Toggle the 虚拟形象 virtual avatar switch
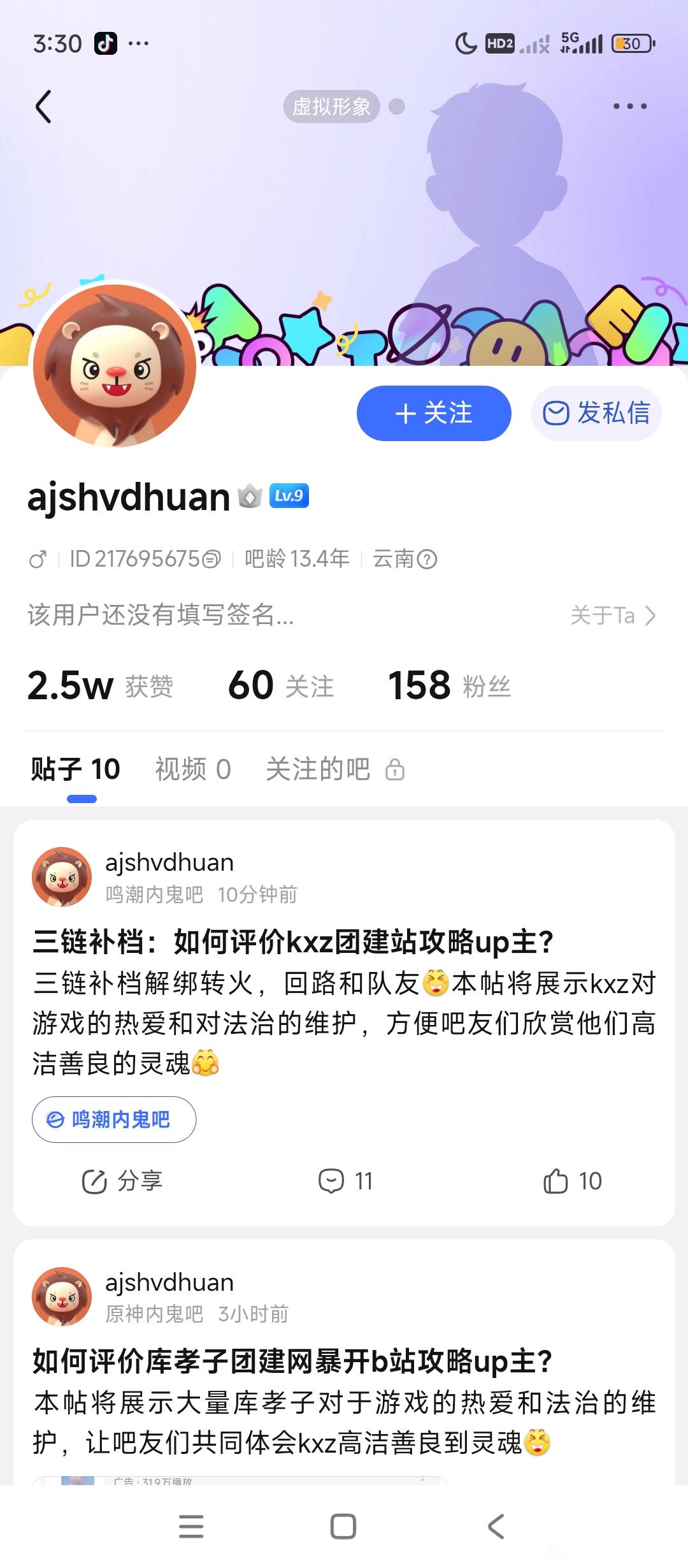Viewport: 688px width, 1568px height. (x=344, y=106)
